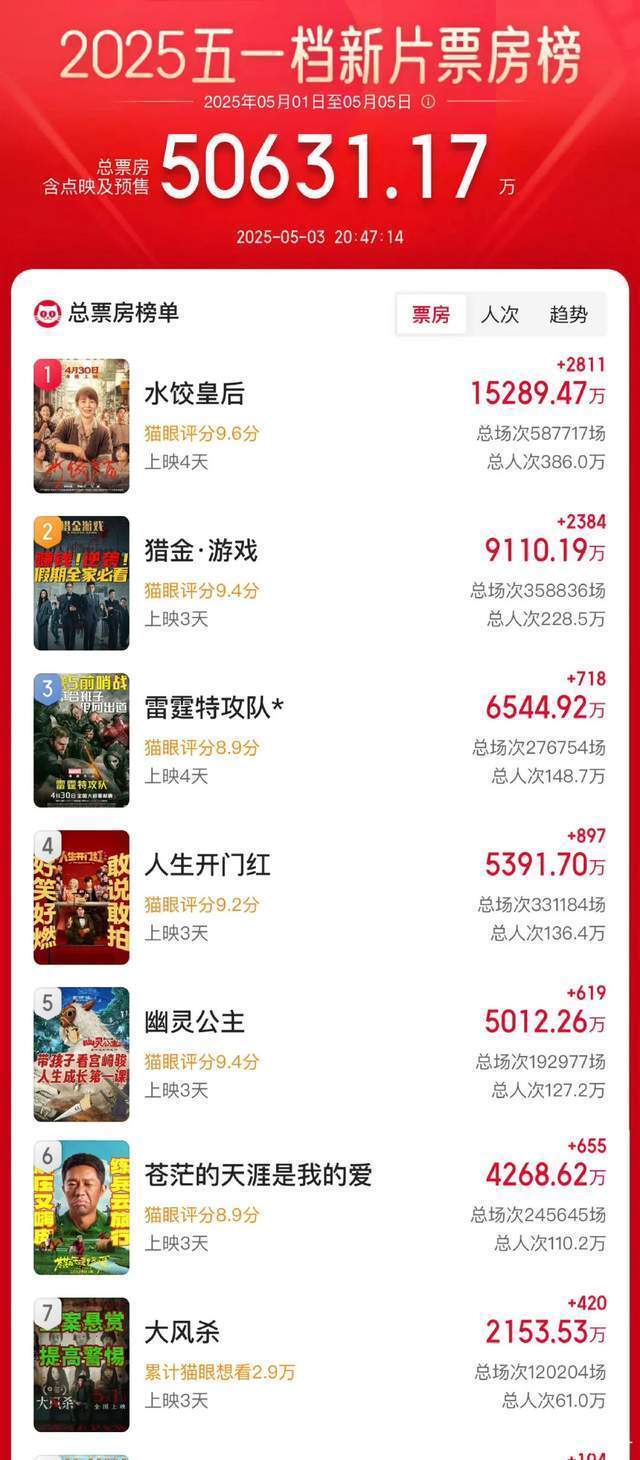View details for 雷霆特攻队

(x=214, y=708)
